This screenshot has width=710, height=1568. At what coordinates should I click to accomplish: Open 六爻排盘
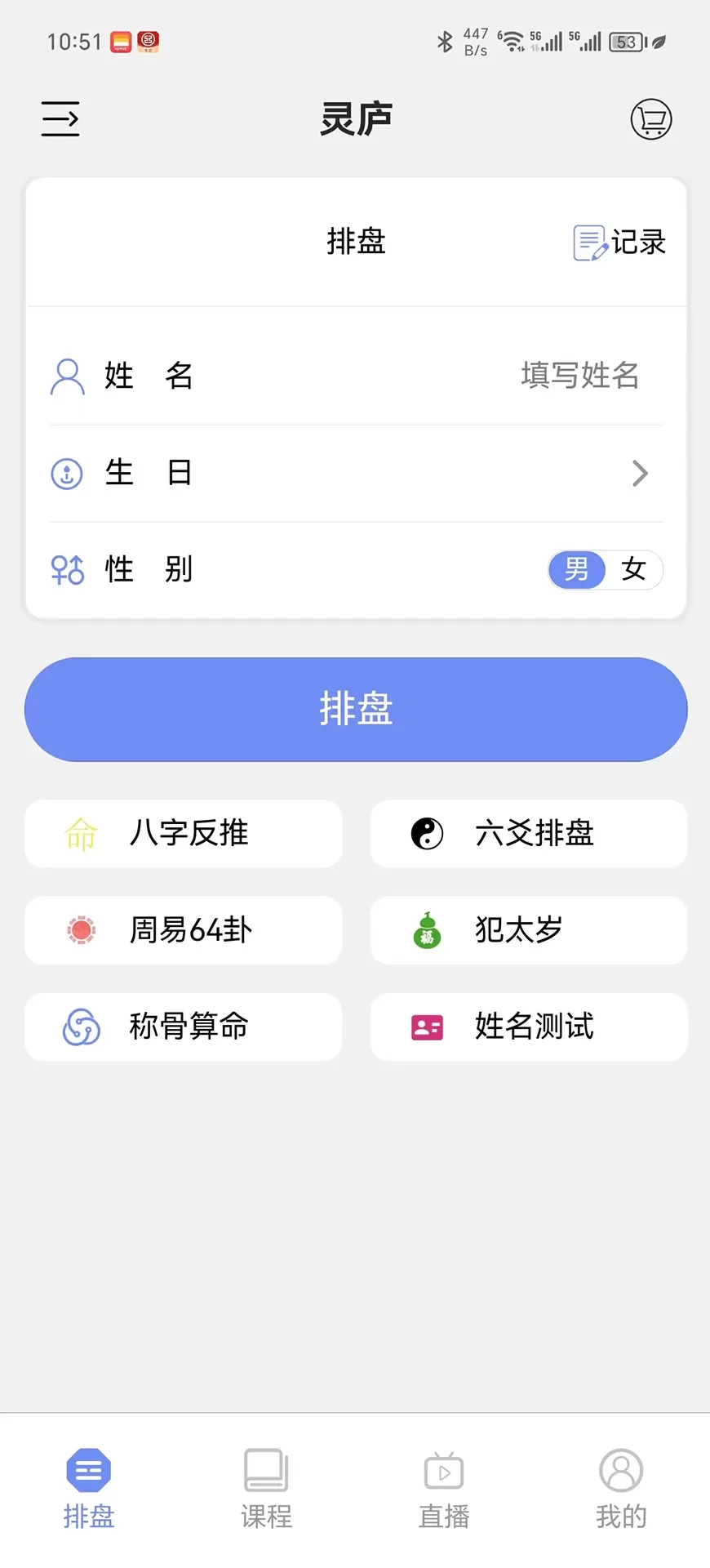529,834
